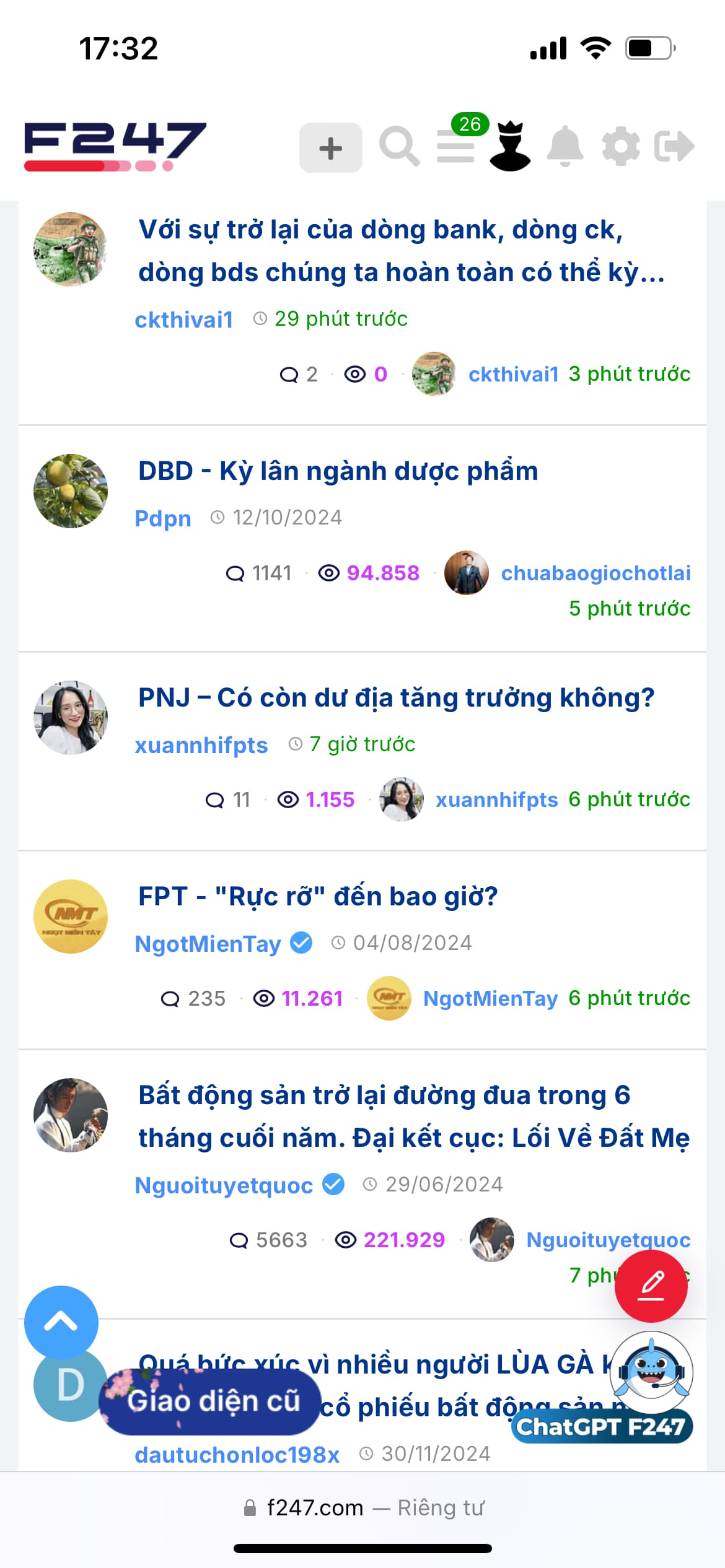View last poster chuabaogiochotlai's profile
725x1568 pixels.
(595, 573)
